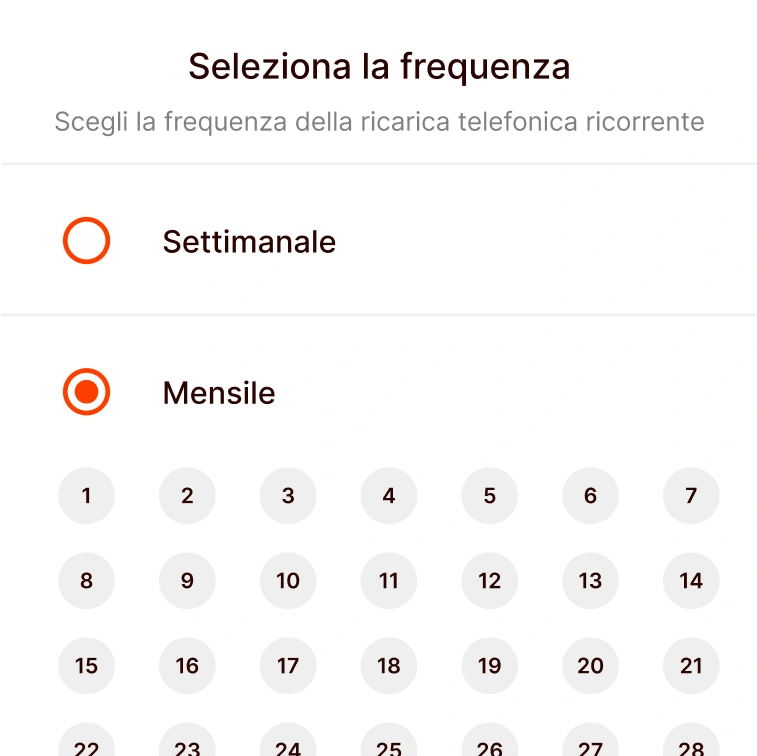Tap day 3 in the grid

pos(288,495)
